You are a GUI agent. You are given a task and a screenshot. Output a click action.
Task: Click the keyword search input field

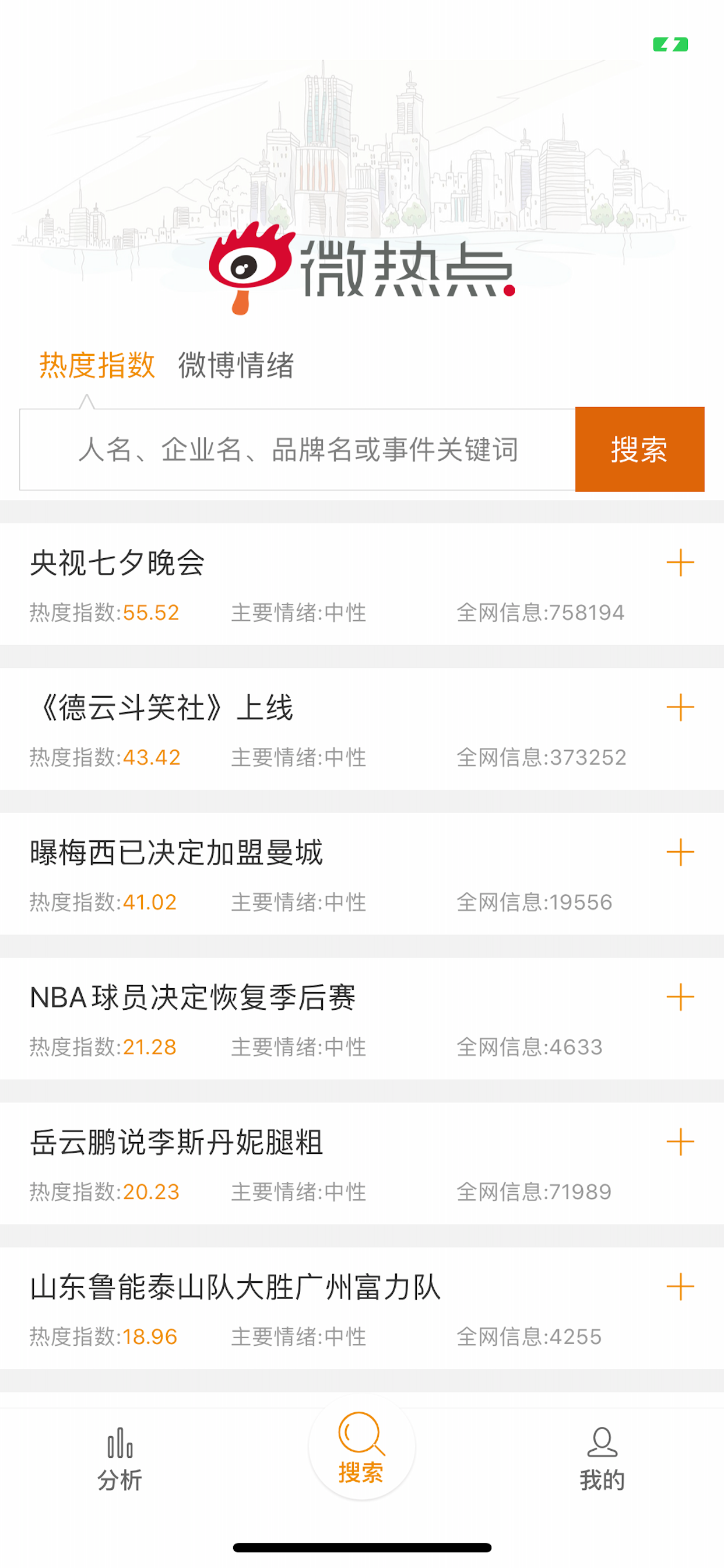click(x=298, y=449)
